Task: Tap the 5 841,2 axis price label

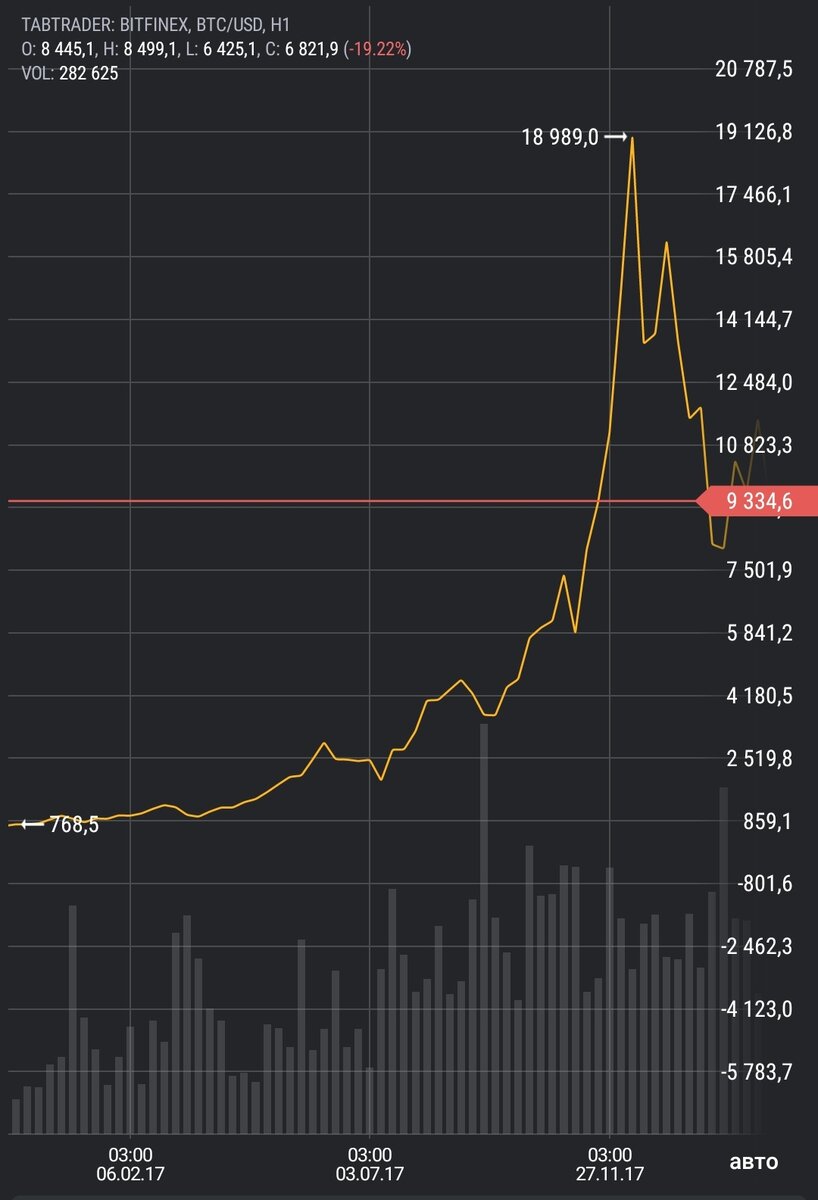Action: [762, 632]
